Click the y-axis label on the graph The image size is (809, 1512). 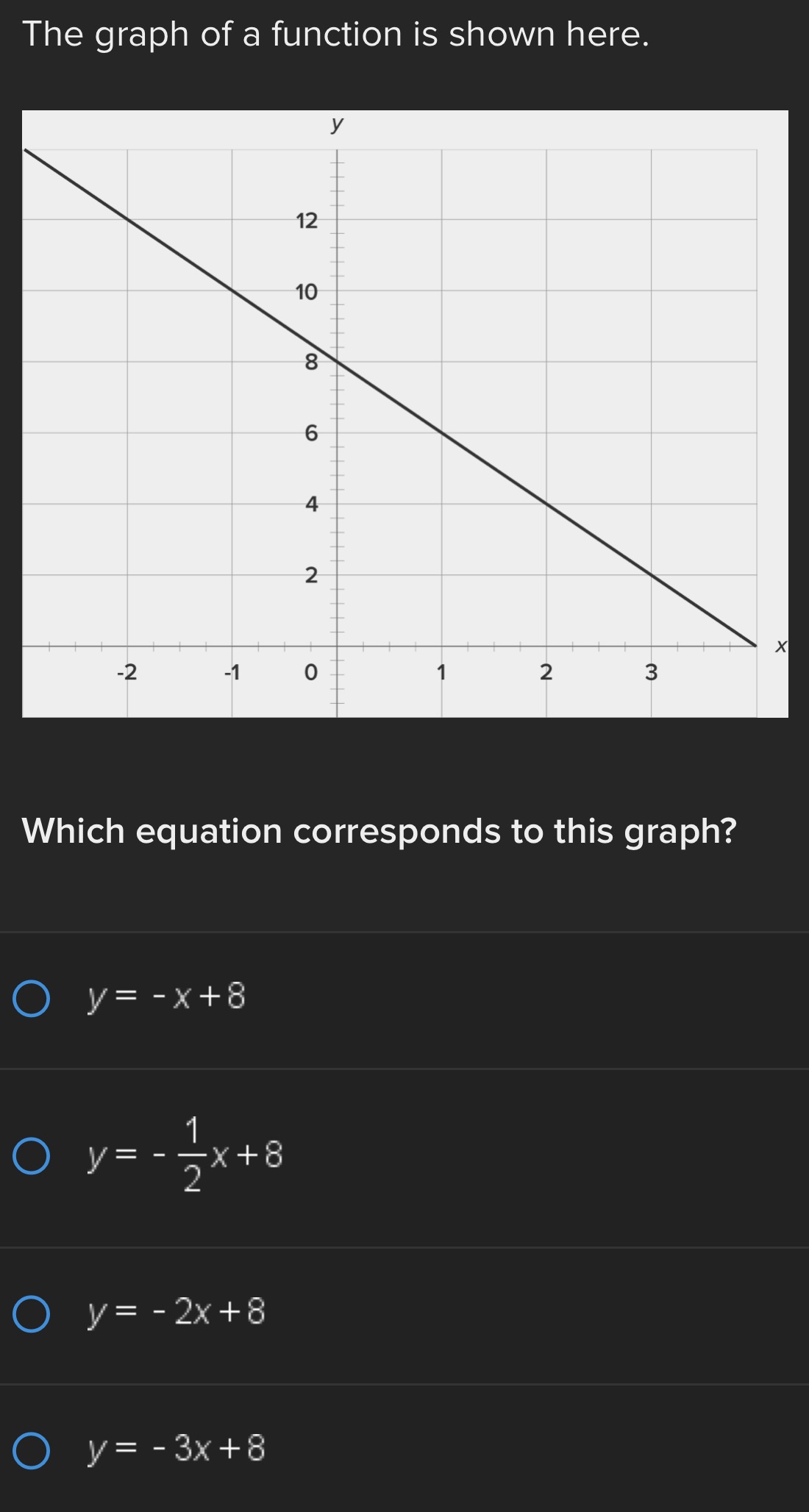click(x=336, y=125)
